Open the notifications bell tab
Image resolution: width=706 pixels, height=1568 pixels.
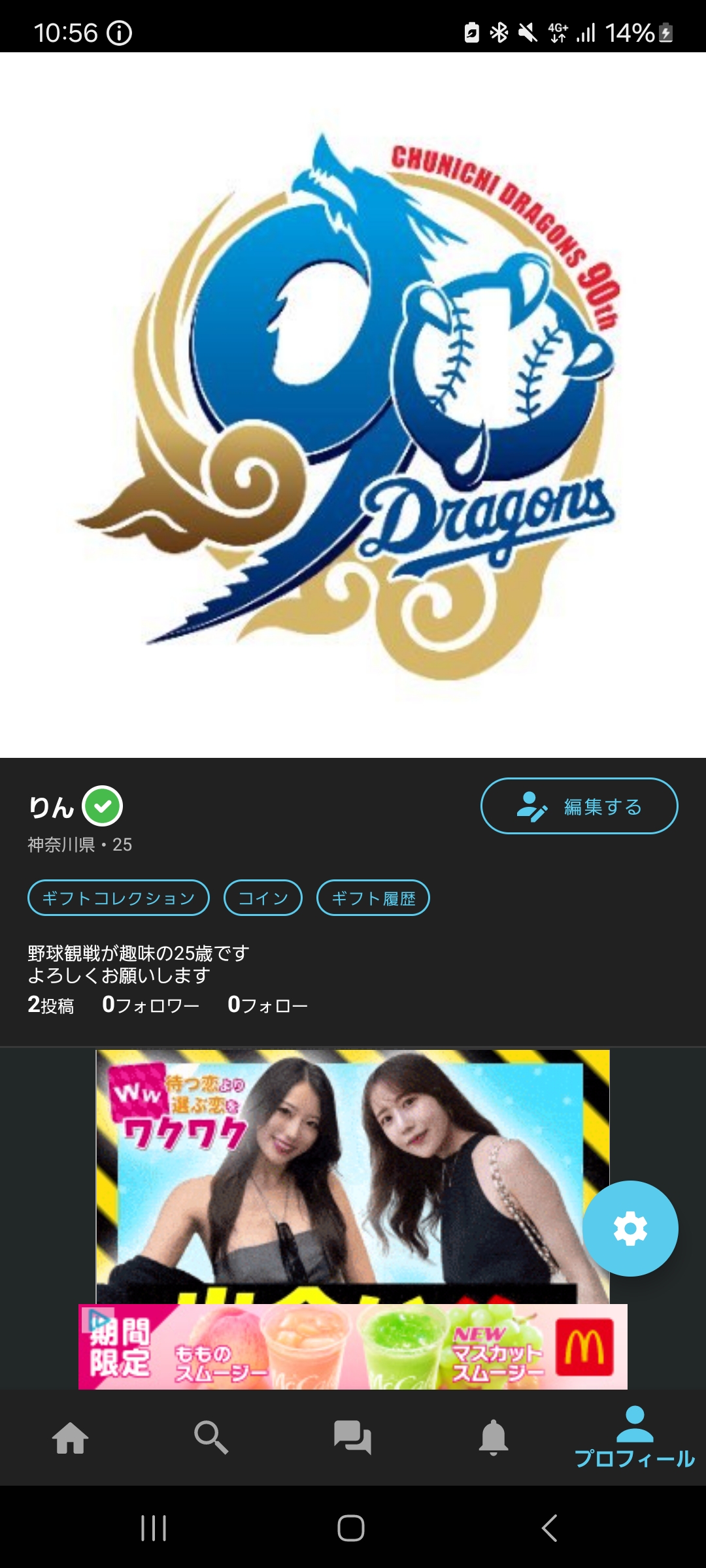494,1437
